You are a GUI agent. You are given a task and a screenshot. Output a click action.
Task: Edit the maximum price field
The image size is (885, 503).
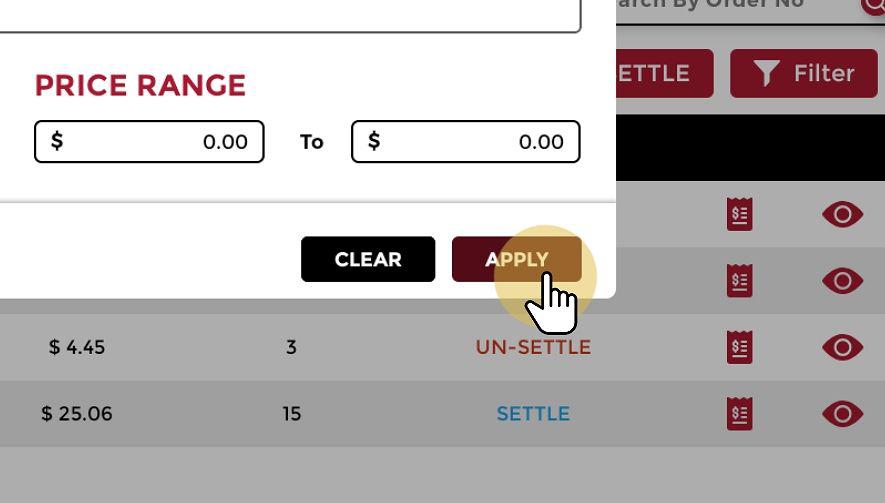point(466,141)
